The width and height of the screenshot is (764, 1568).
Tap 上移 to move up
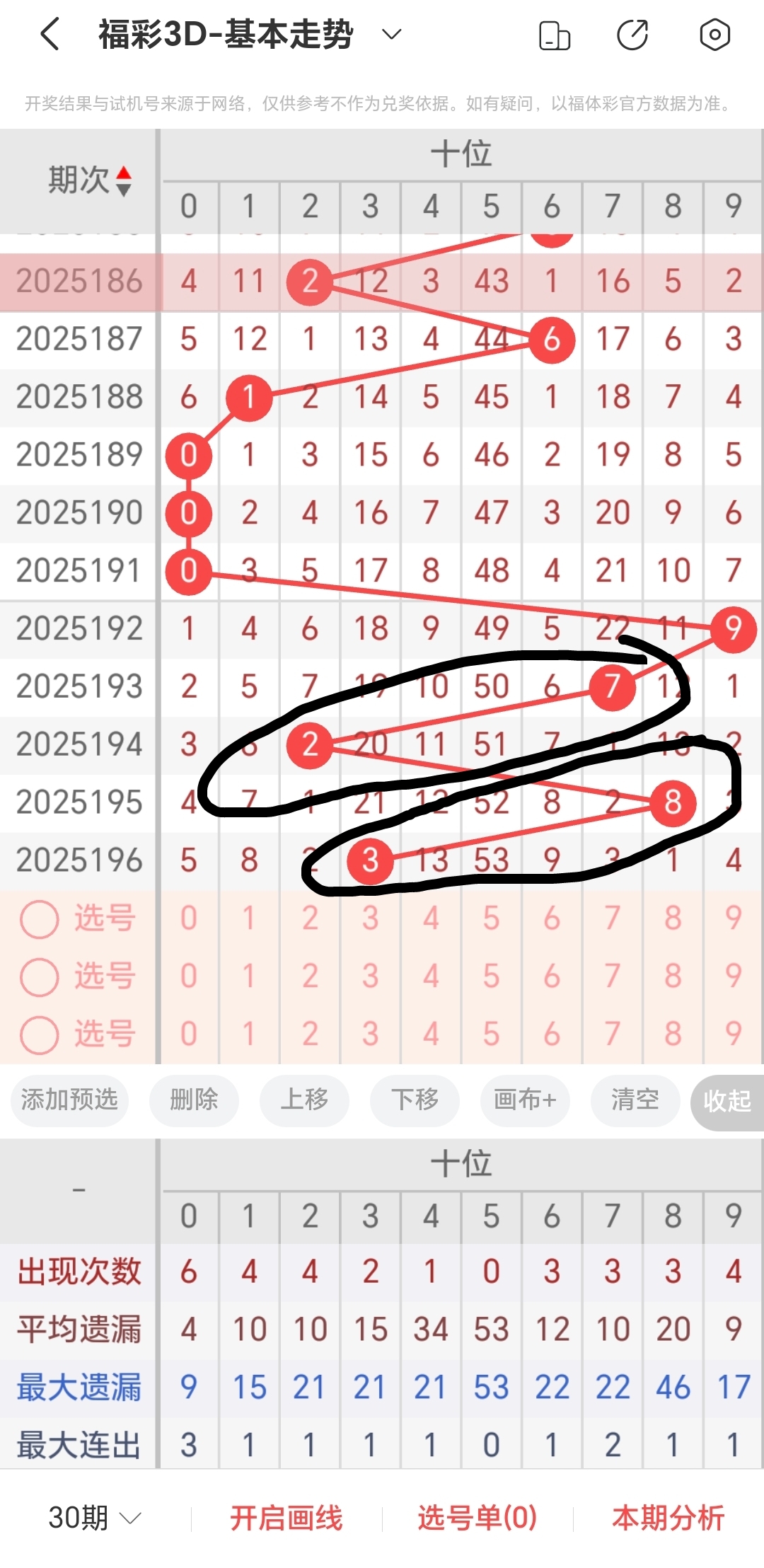click(x=304, y=1100)
